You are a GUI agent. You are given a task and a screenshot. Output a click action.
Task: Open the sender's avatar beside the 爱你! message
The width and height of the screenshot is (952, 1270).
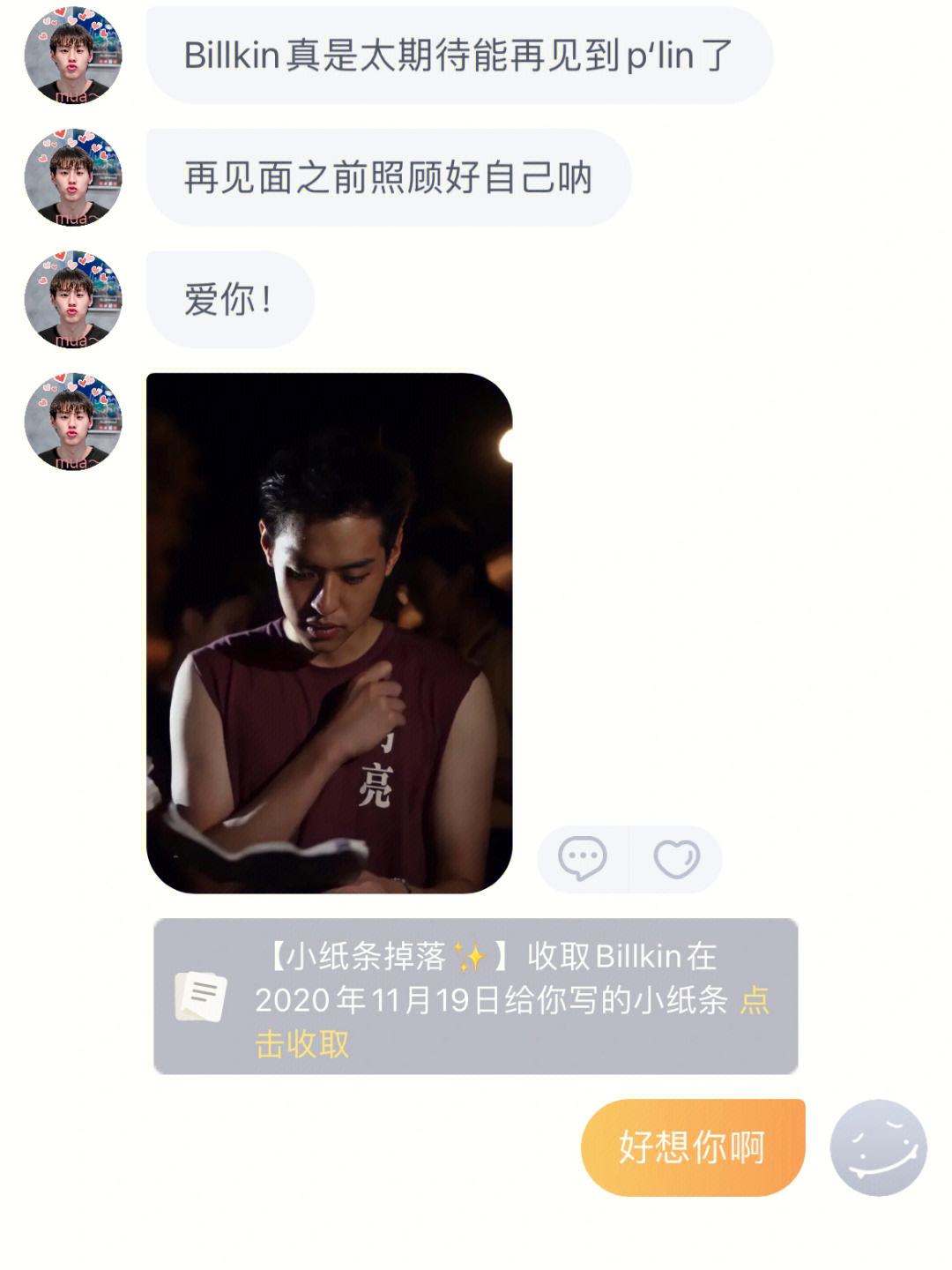pyautogui.click(x=73, y=300)
